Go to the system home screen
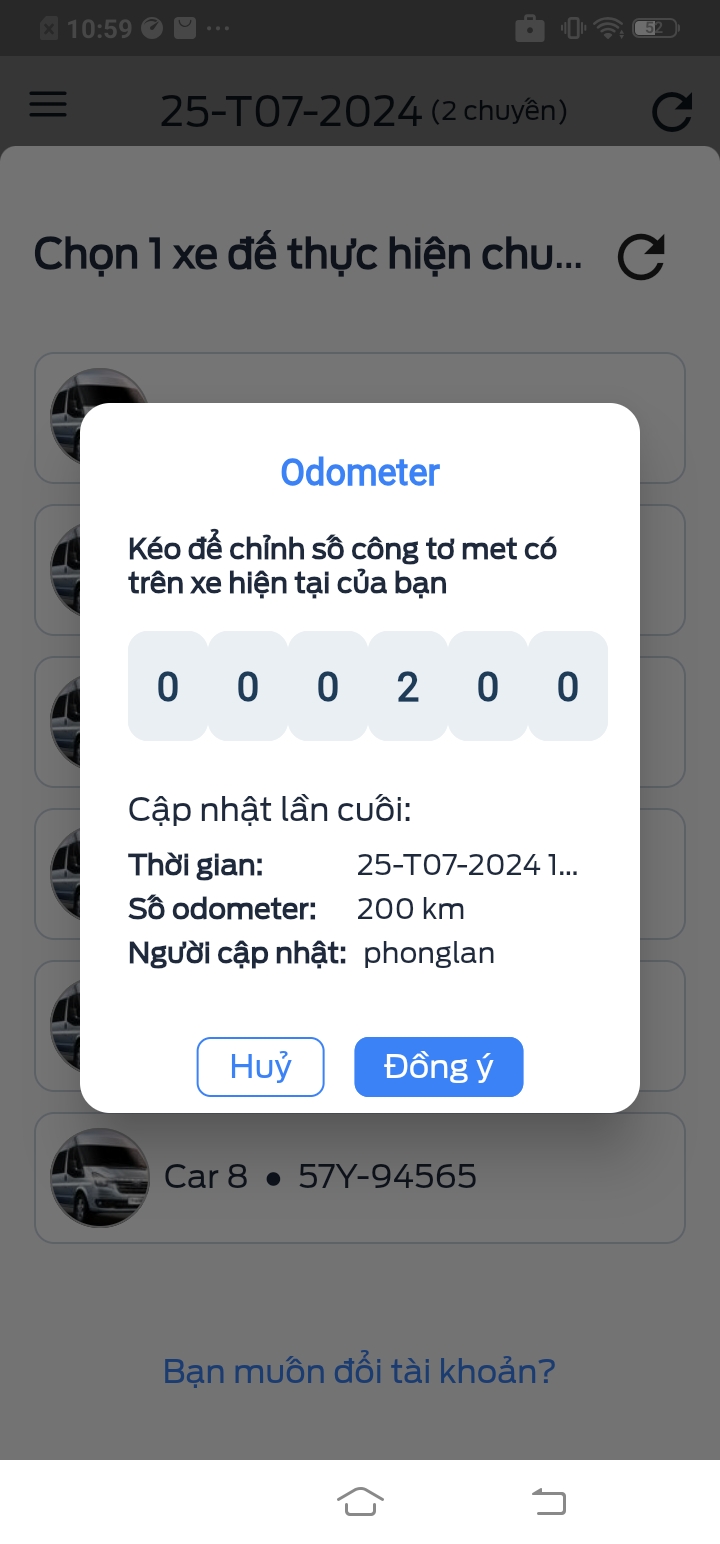The width and height of the screenshot is (720, 1544). (x=360, y=1501)
